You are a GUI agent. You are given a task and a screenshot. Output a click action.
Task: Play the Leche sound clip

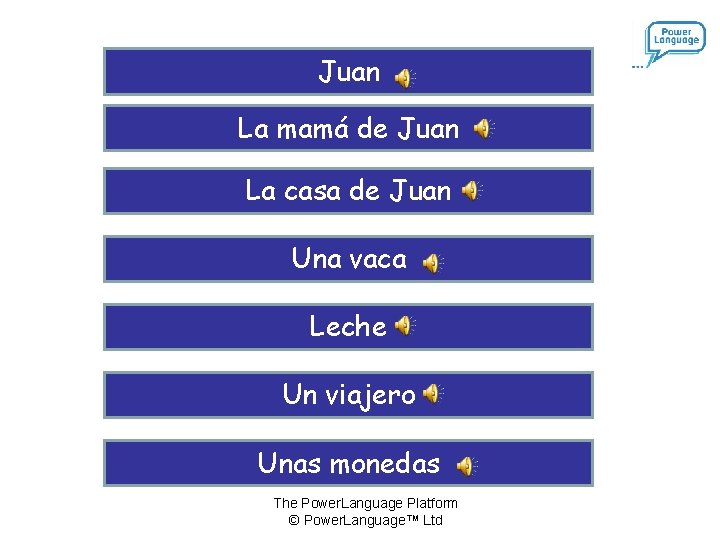tap(405, 326)
